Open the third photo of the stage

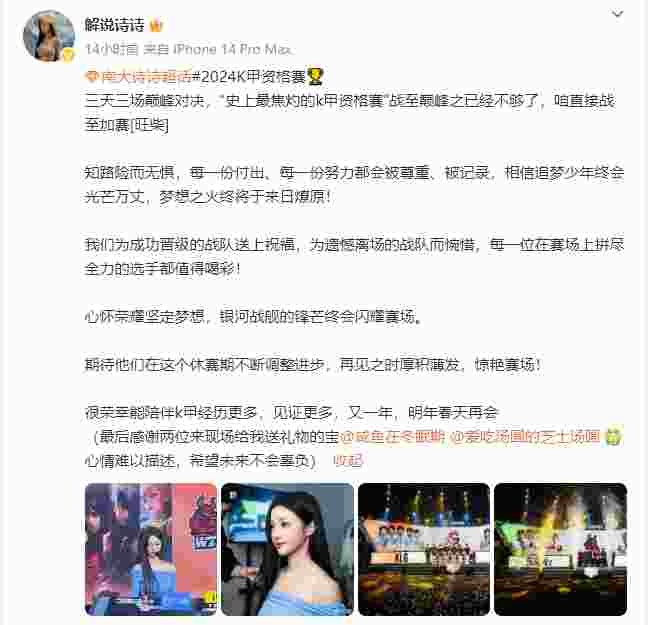424,548
